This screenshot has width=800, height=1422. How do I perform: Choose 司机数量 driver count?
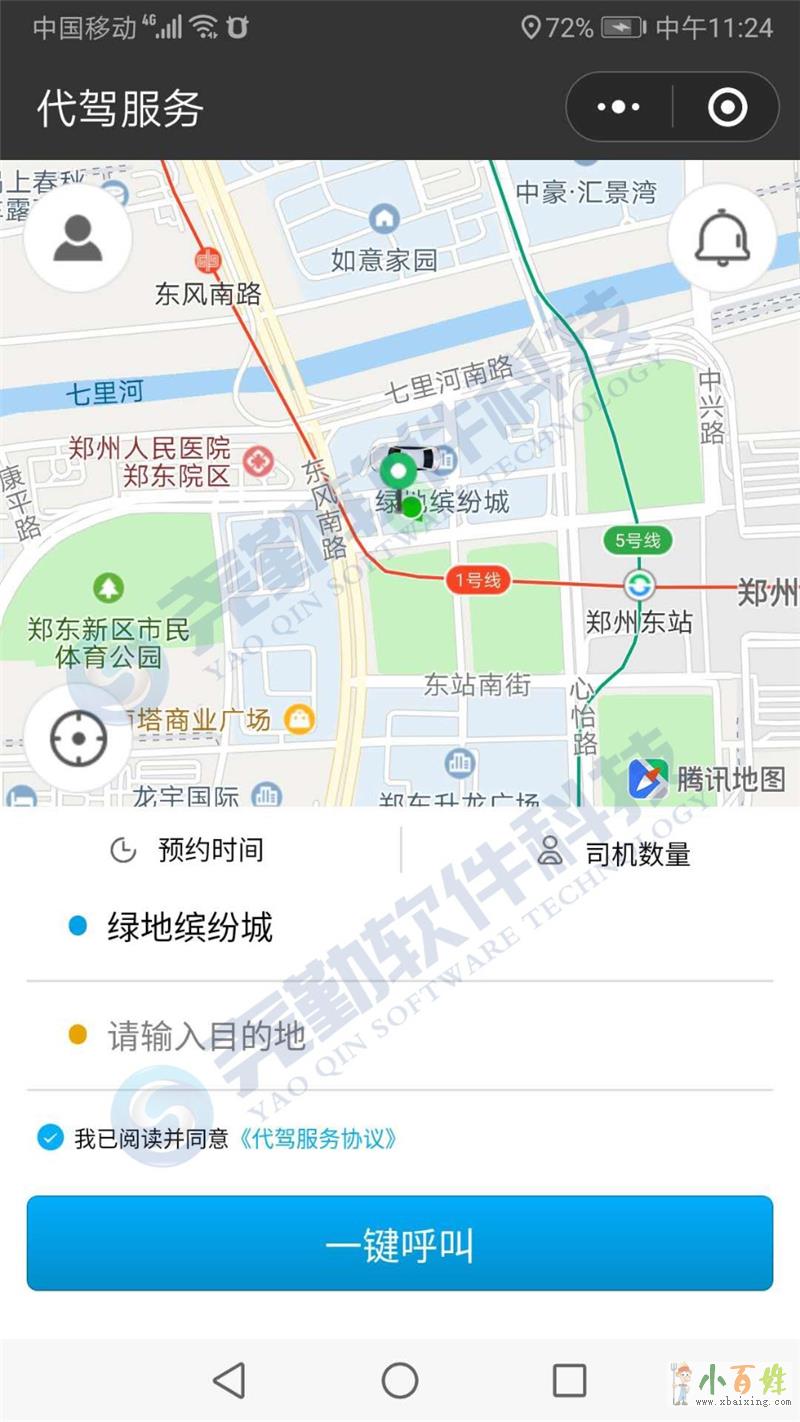click(x=615, y=854)
